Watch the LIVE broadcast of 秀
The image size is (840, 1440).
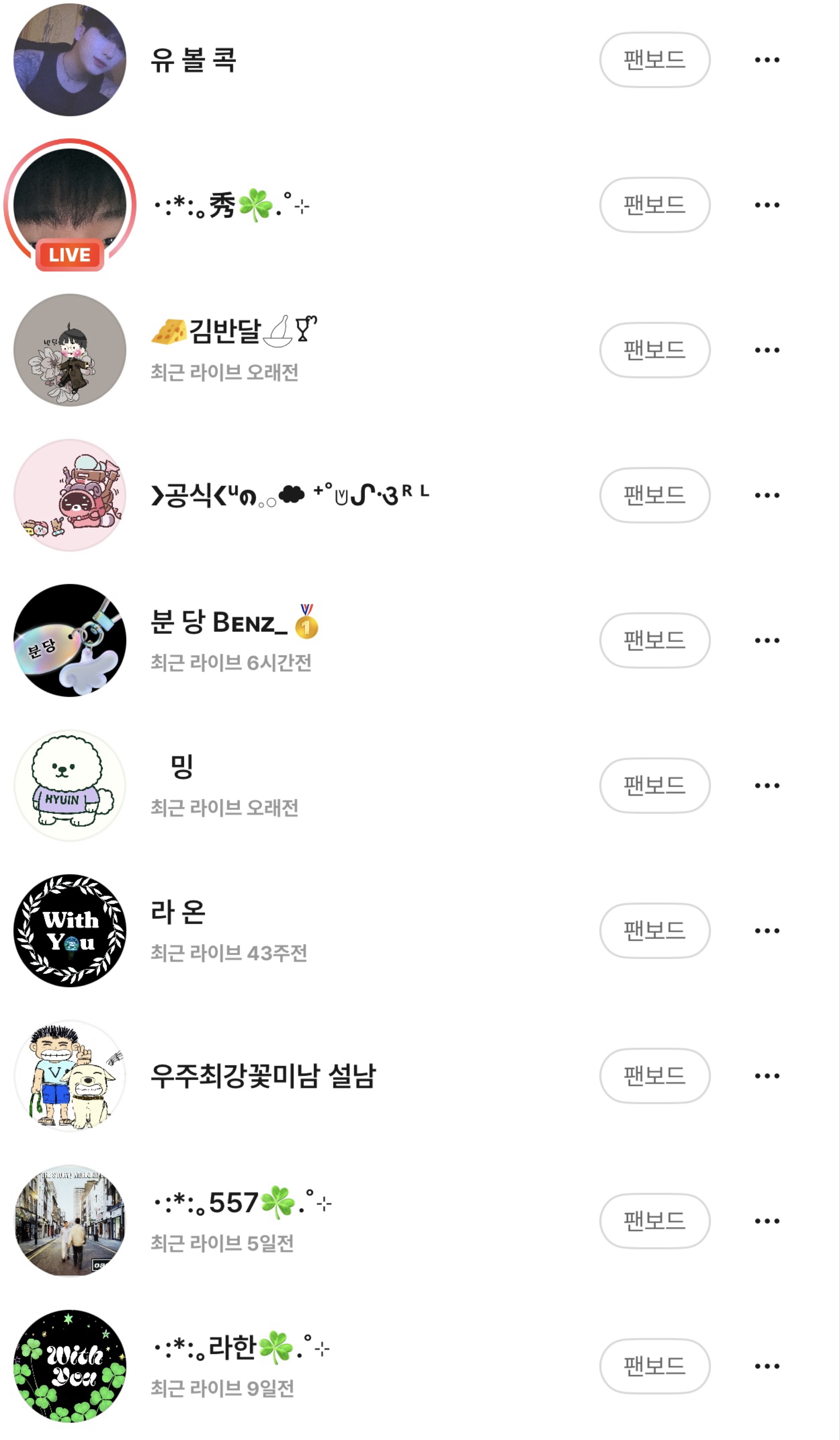(x=70, y=204)
